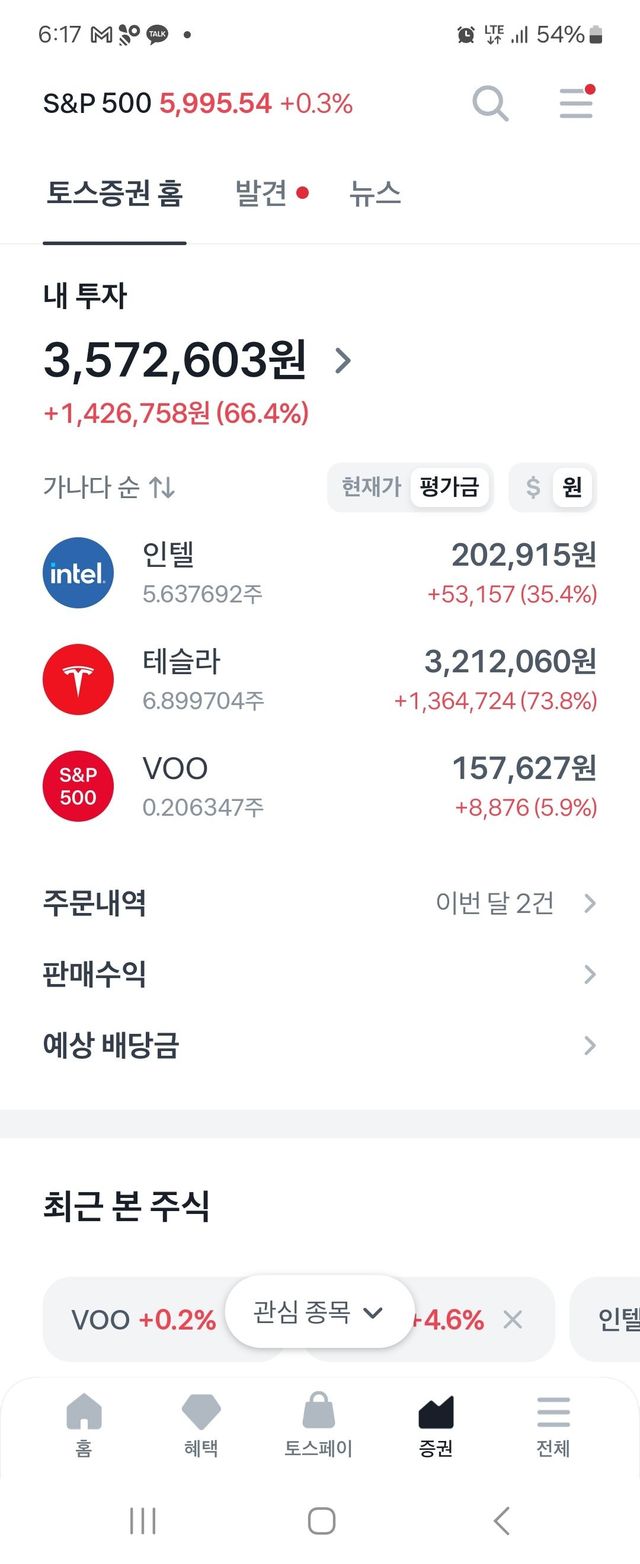Open the VOO holding row
Screen dimensions: 640x1564
(320, 787)
